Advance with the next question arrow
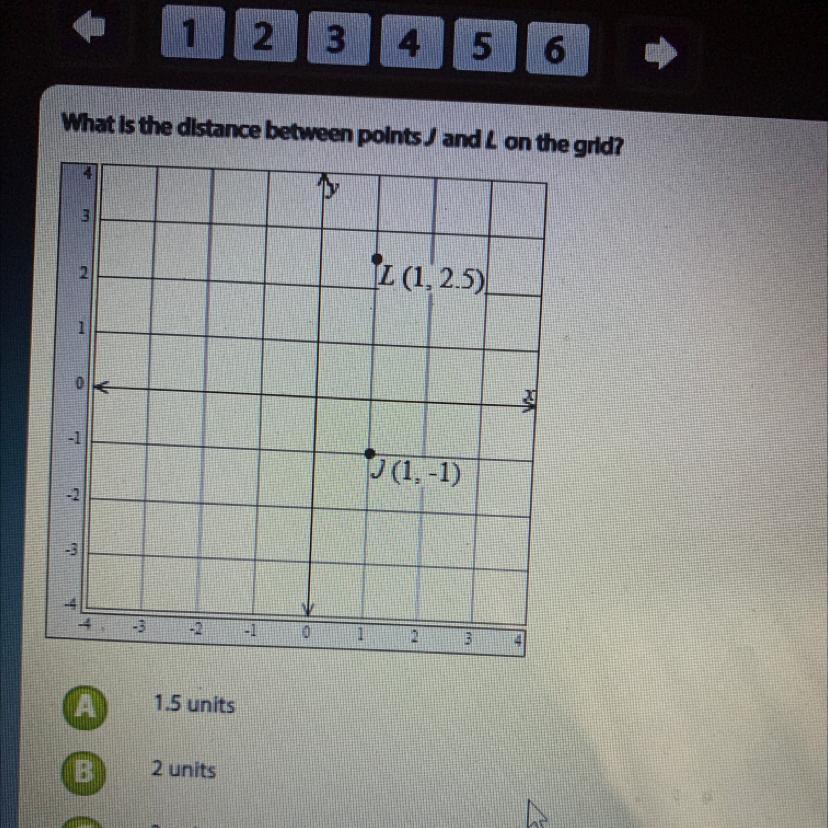 click(659, 55)
